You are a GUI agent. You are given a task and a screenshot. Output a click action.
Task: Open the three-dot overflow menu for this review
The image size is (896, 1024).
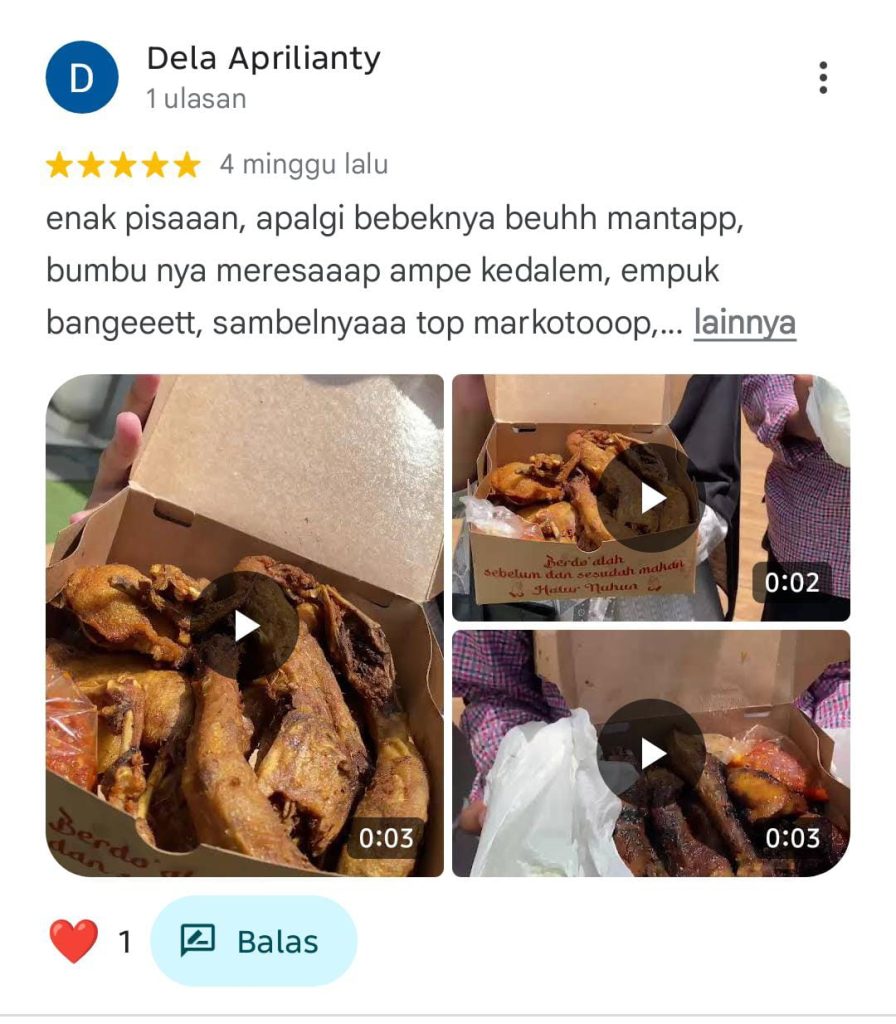click(824, 76)
